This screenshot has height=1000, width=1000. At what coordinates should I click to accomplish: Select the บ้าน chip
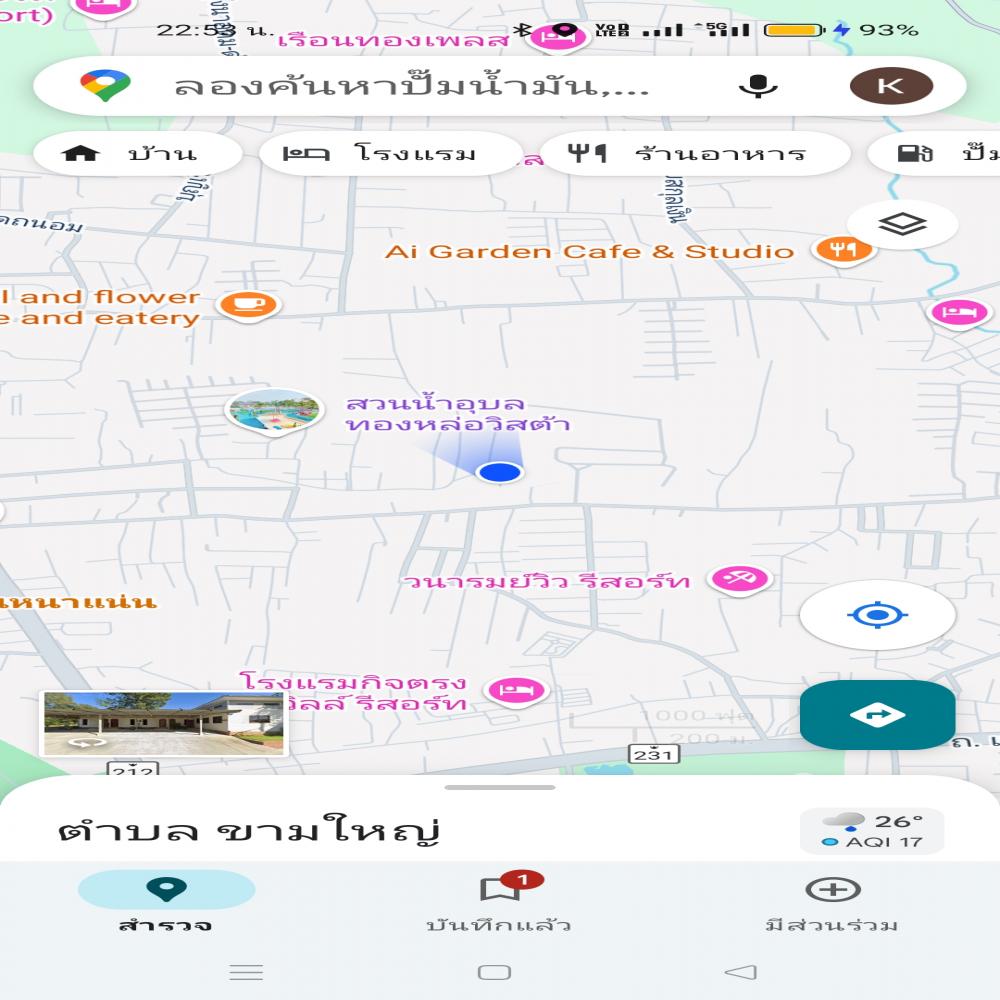pos(137,154)
